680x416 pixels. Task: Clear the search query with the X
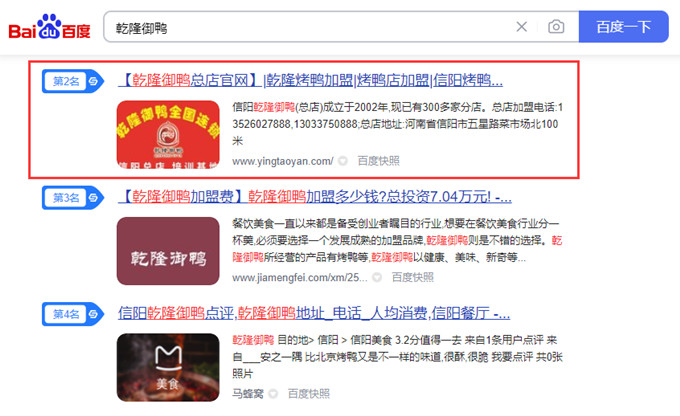pos(522,27)
